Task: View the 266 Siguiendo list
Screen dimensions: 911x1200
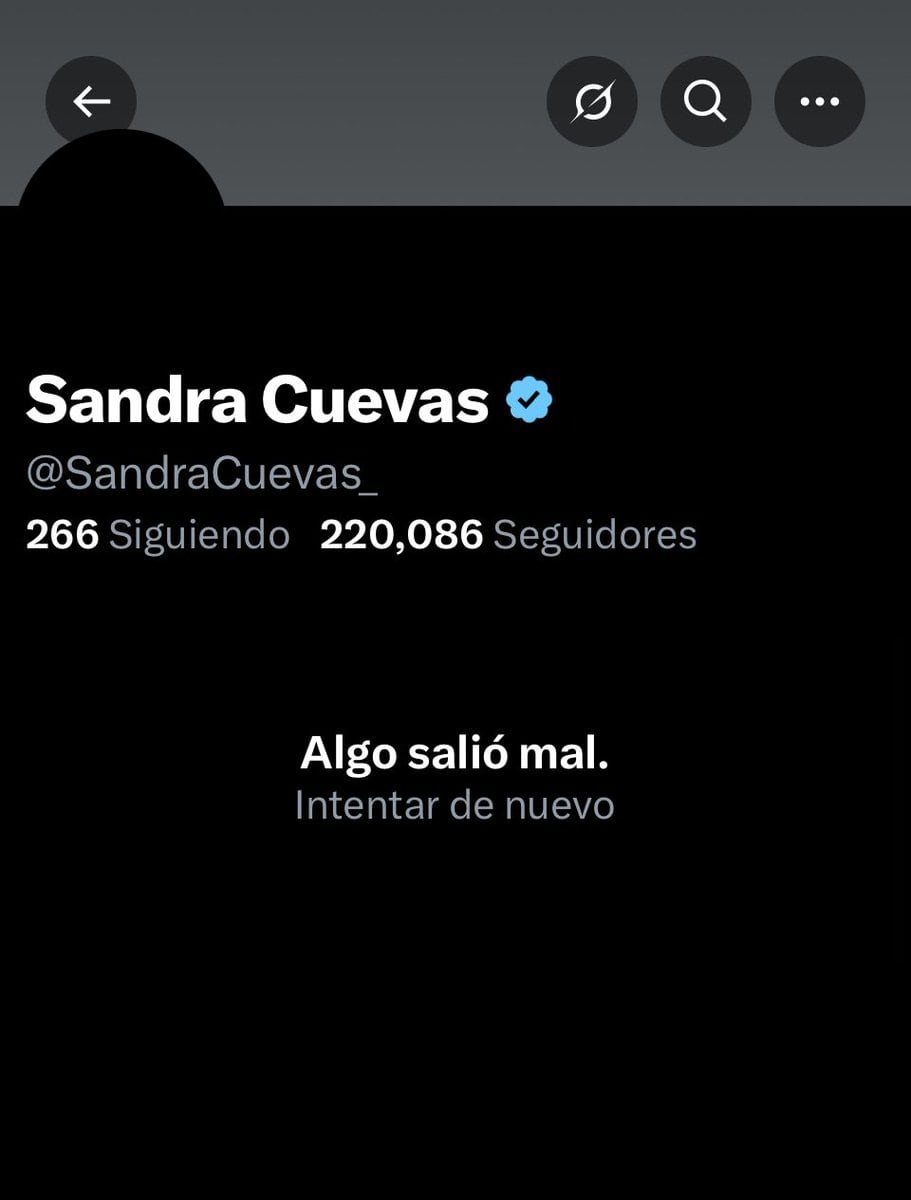Action: 158,535
